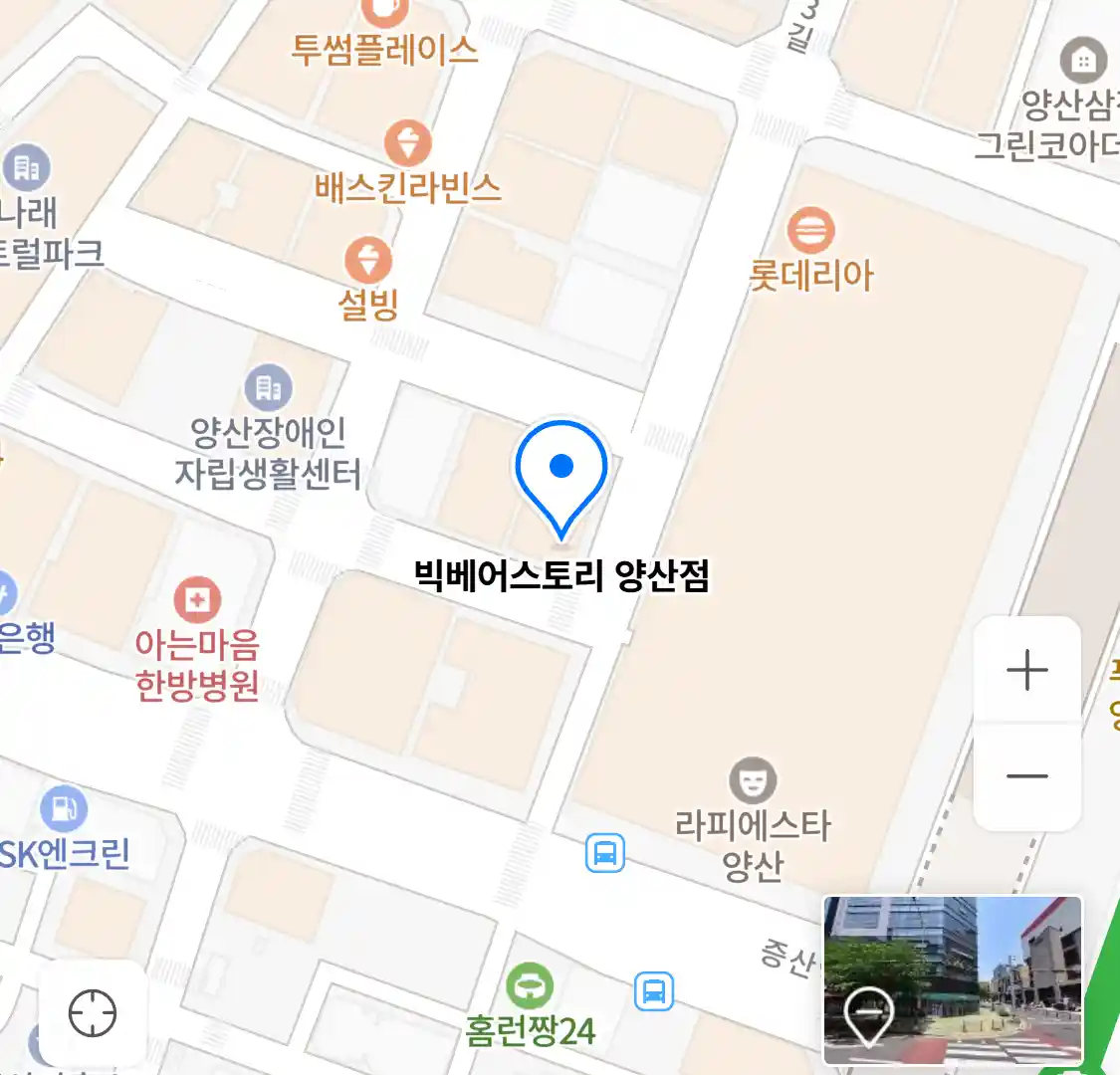Zoom out of the map

tap(1026, 776)
